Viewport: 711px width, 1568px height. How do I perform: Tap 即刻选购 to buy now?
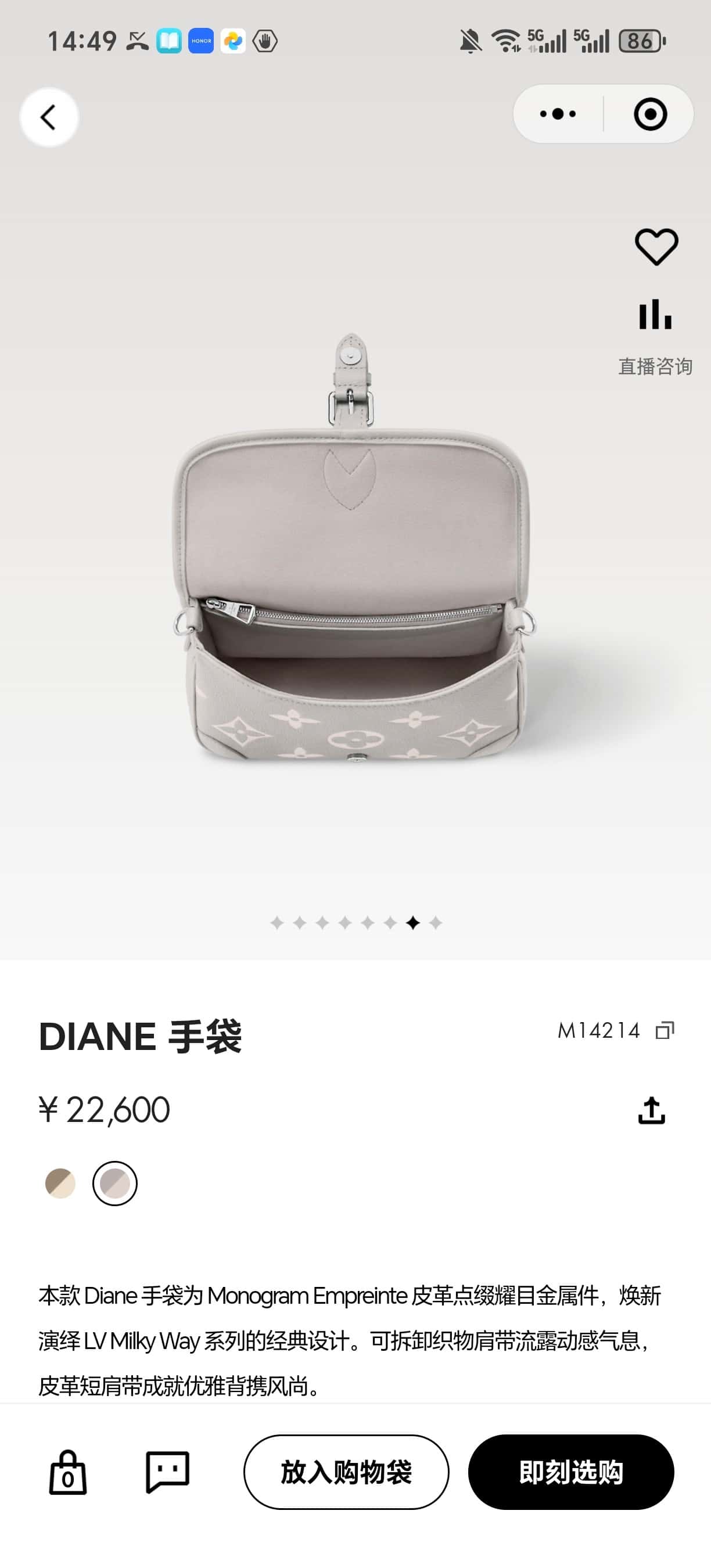click(570, 1472)
